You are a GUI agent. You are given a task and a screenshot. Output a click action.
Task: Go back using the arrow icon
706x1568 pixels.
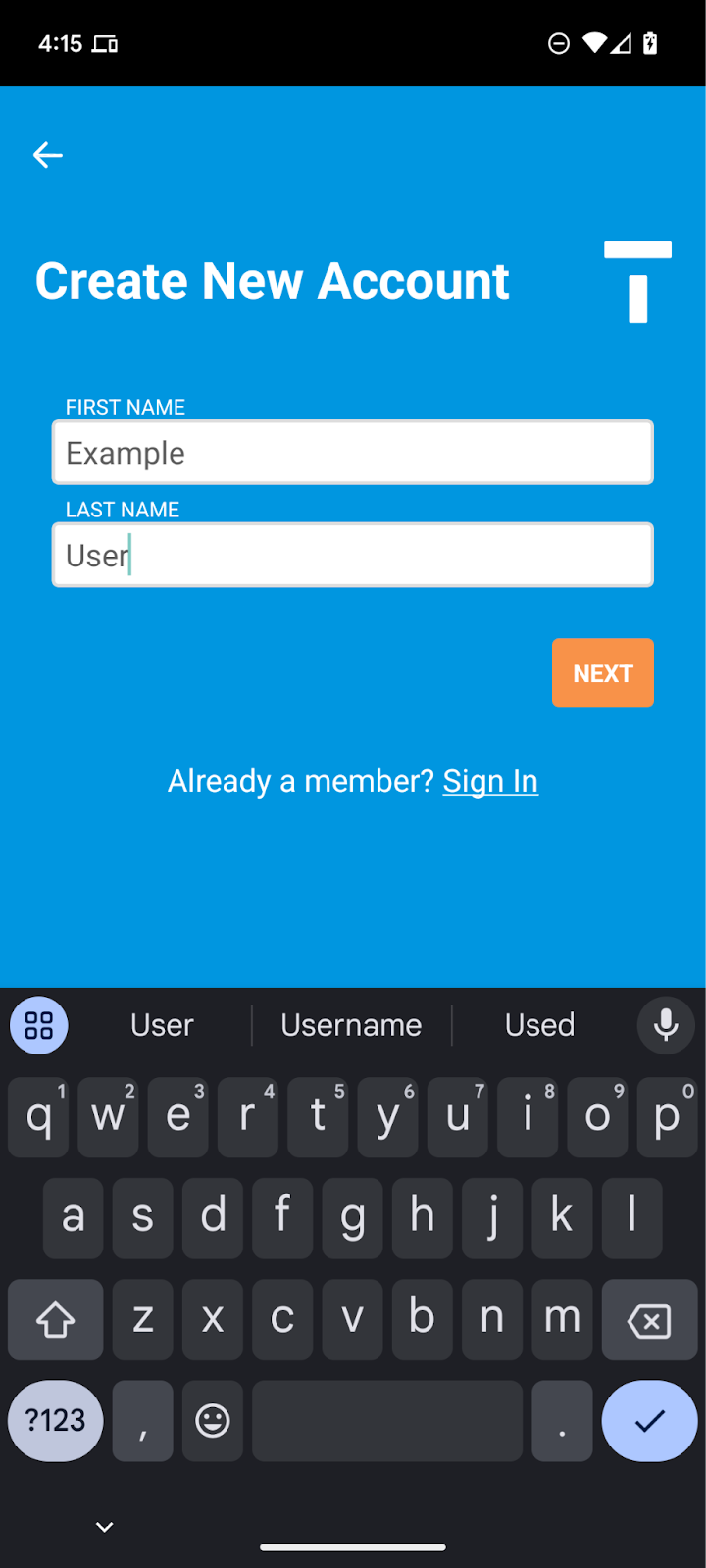[47, 155]
